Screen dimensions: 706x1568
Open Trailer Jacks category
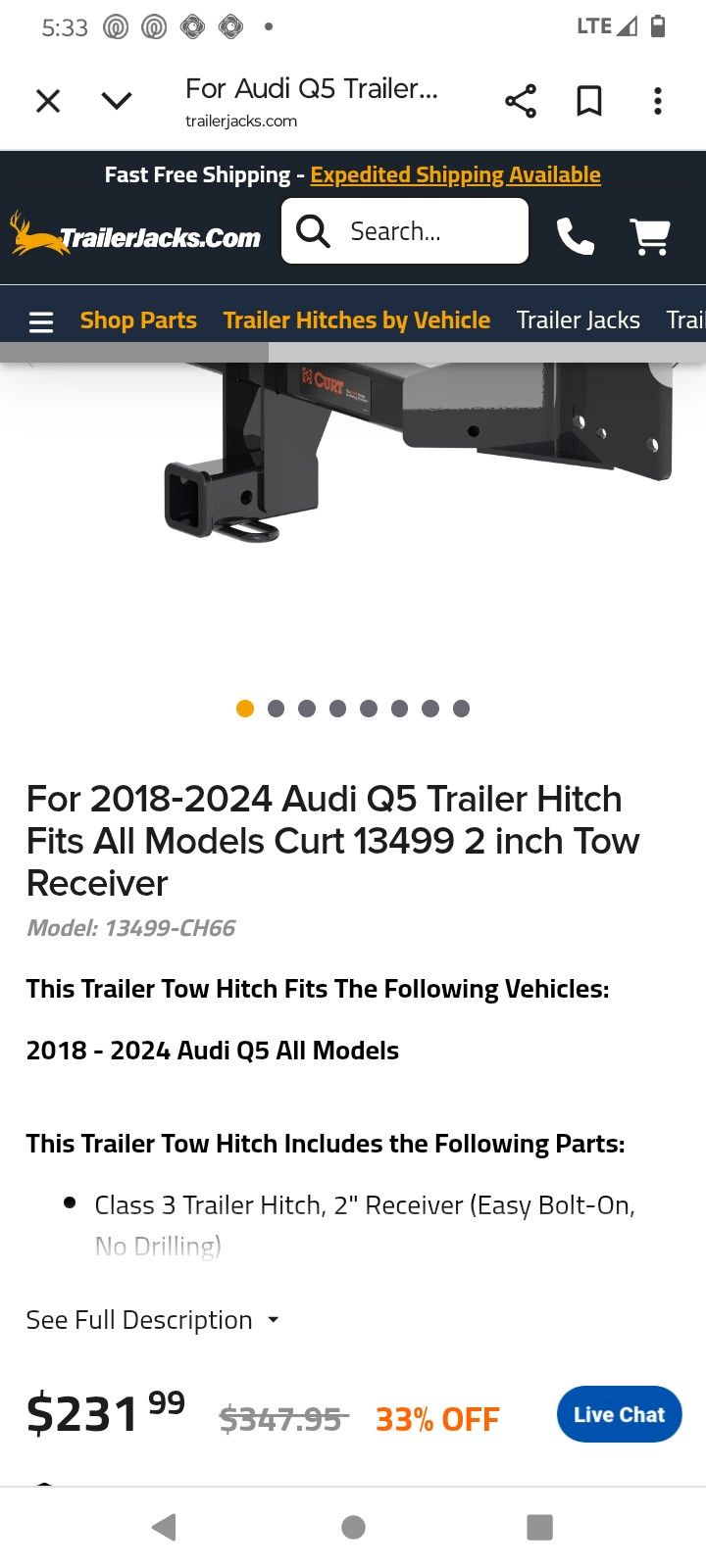(x=579, y=320)
